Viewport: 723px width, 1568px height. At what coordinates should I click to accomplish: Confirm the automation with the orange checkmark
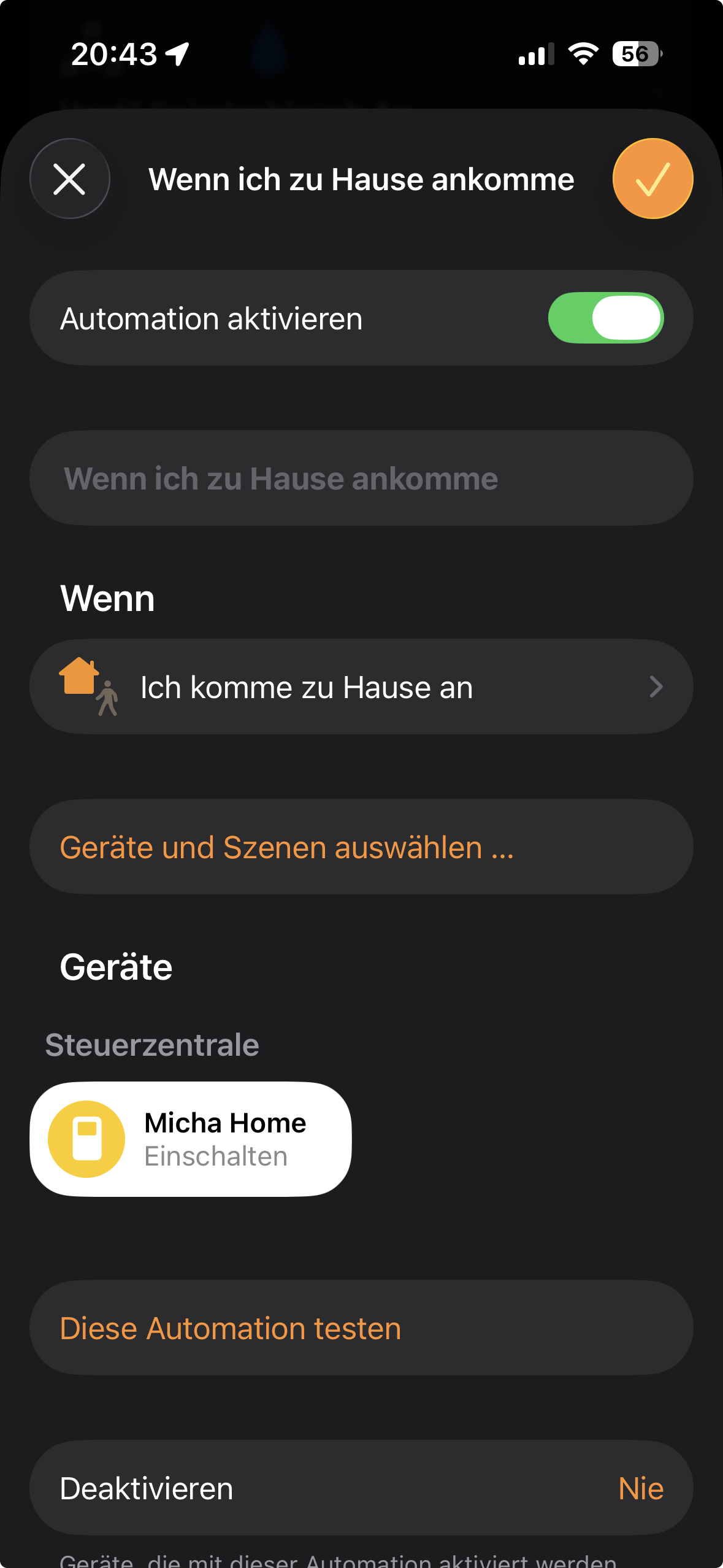point(652,179)
